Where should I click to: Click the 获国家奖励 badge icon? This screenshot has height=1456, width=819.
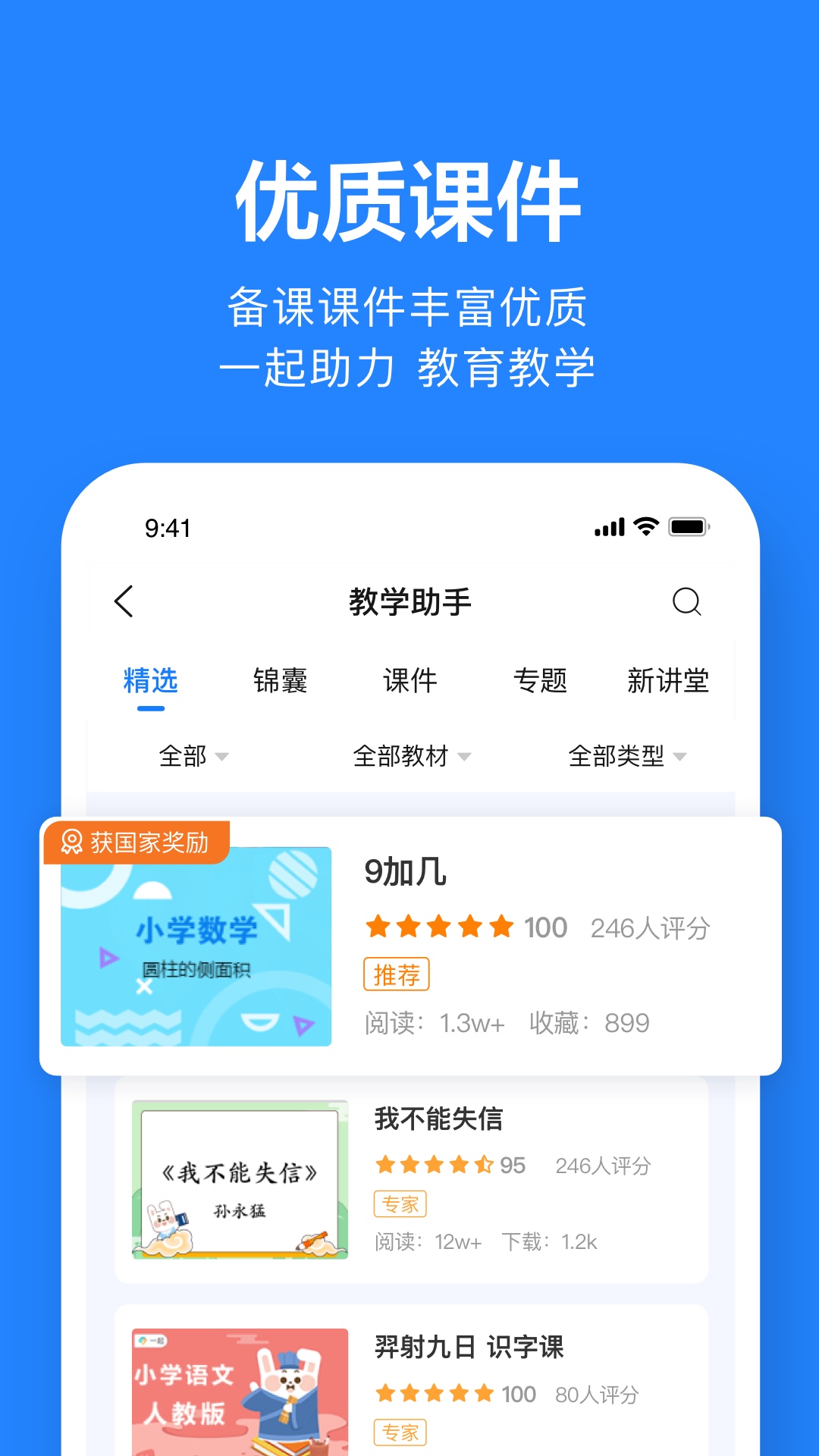(x=71, y=842)
